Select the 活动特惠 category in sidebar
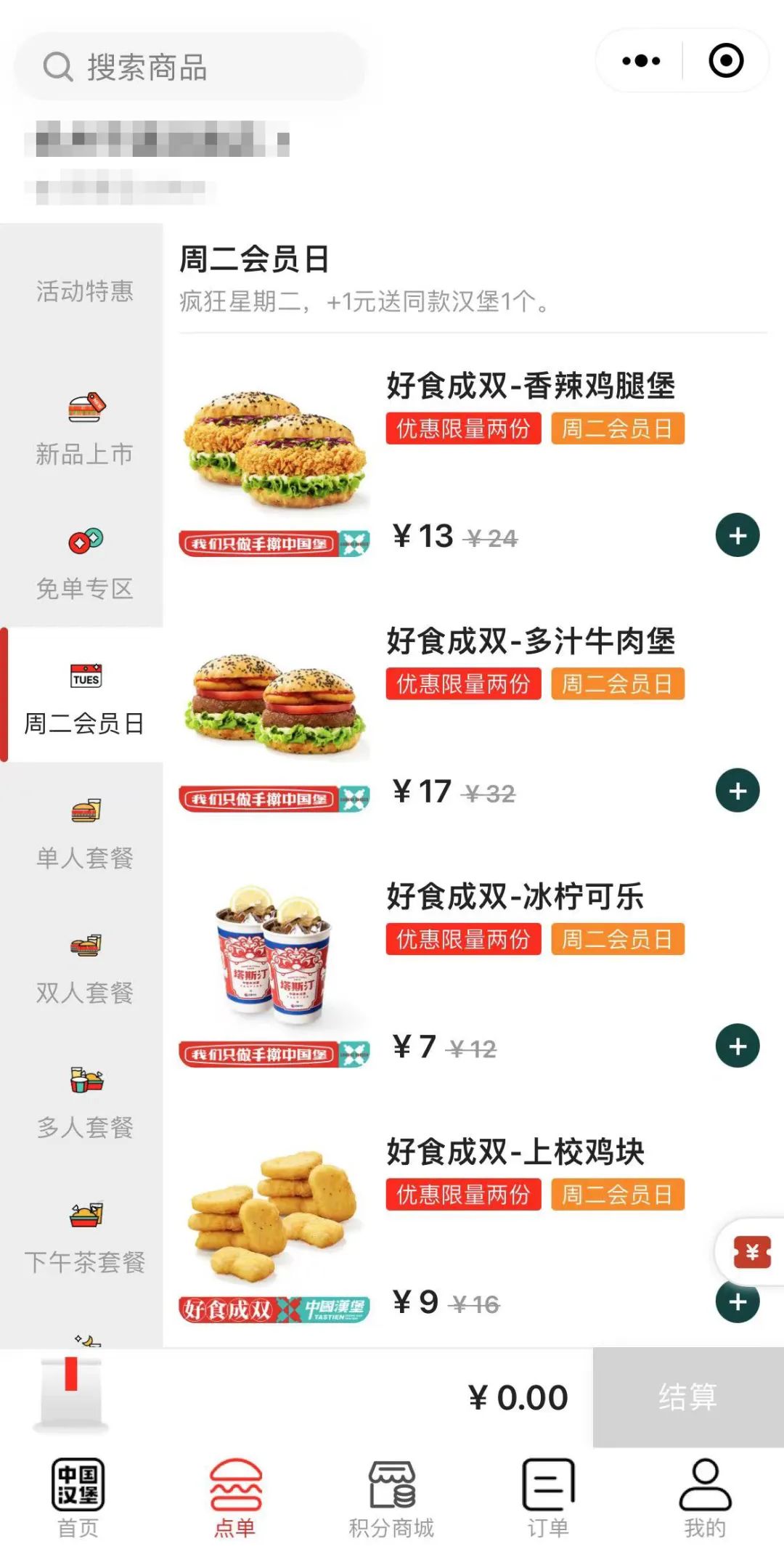This screenshot has height=1565, width=784. point(85,290)
